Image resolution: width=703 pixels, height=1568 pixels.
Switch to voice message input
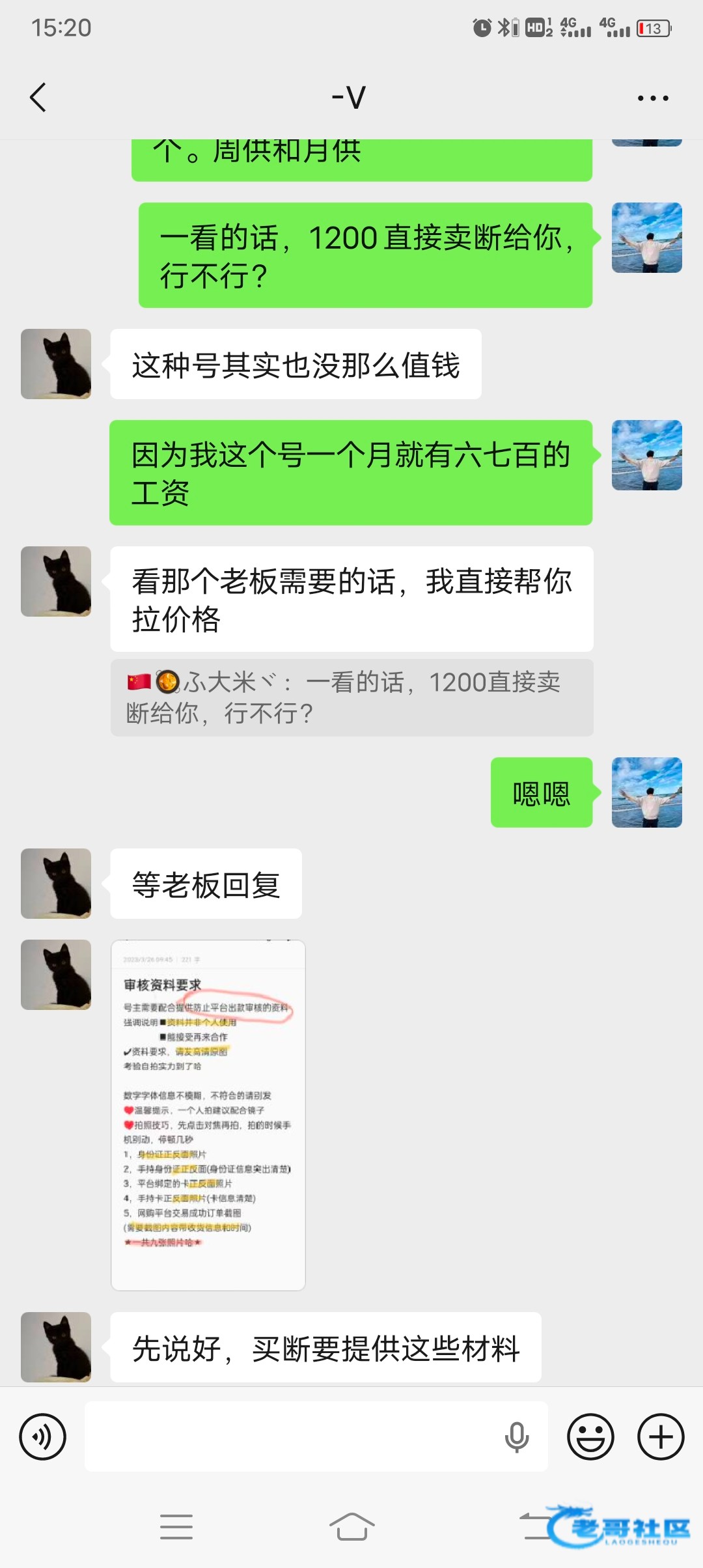click(x=43, y=1436)
